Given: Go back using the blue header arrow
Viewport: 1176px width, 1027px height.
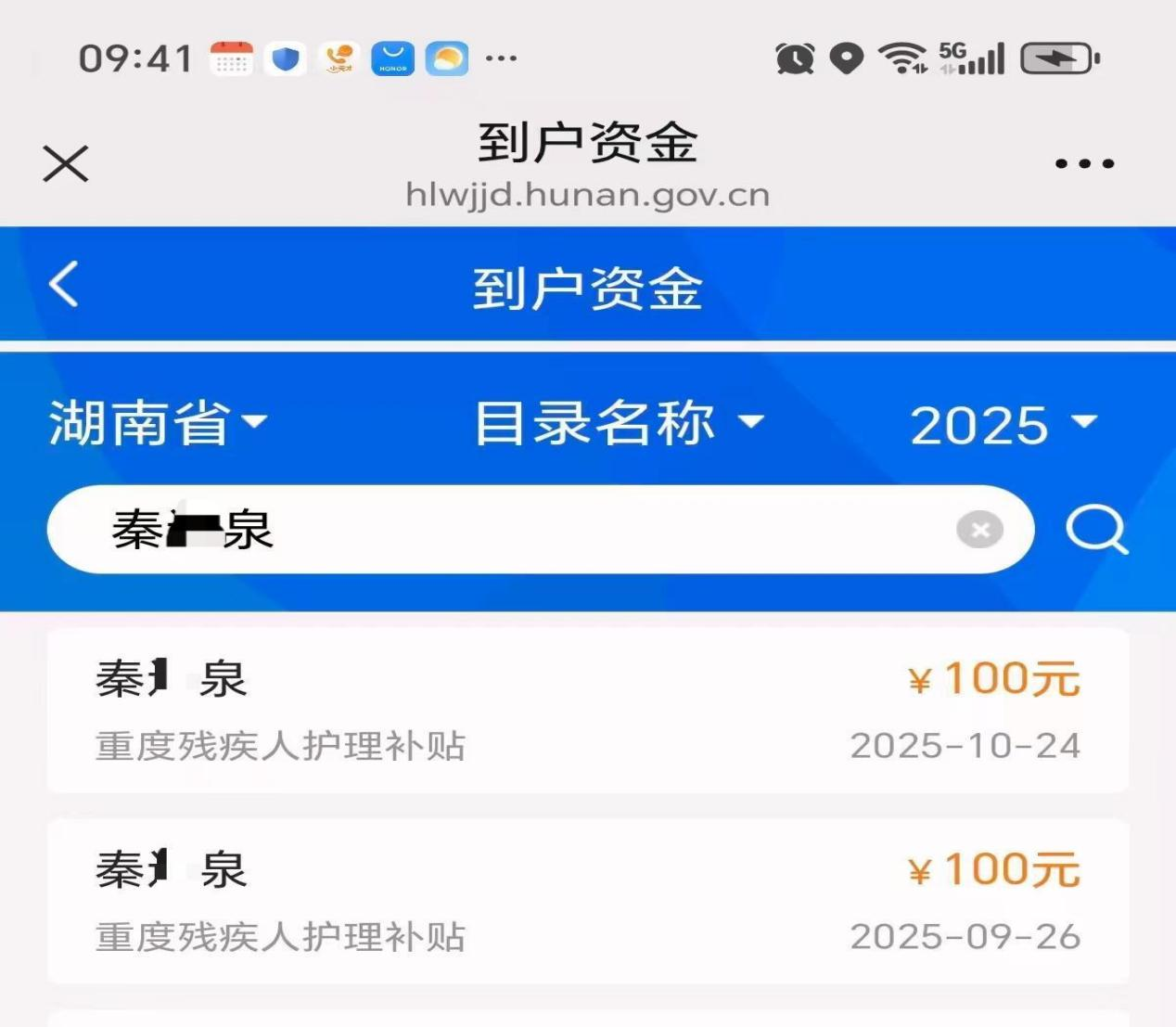Looking at the screenshot, I should point(64,284).
